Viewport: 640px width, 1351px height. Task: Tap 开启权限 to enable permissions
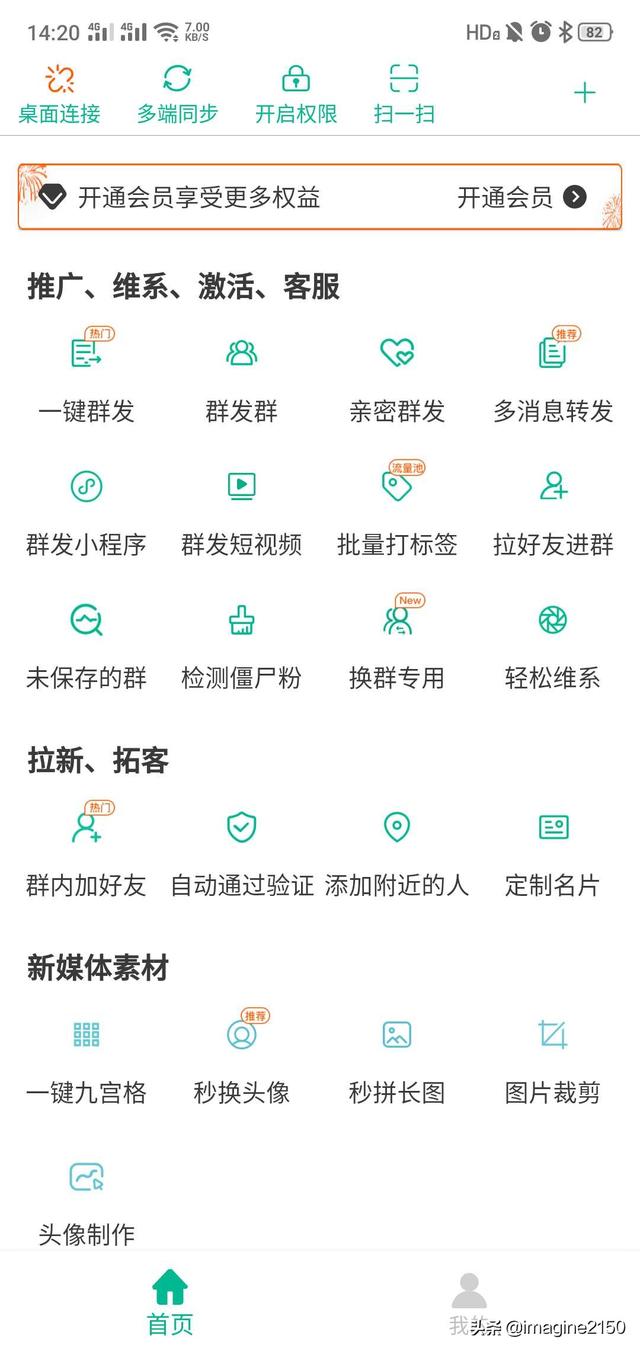[x=295, y=94]
